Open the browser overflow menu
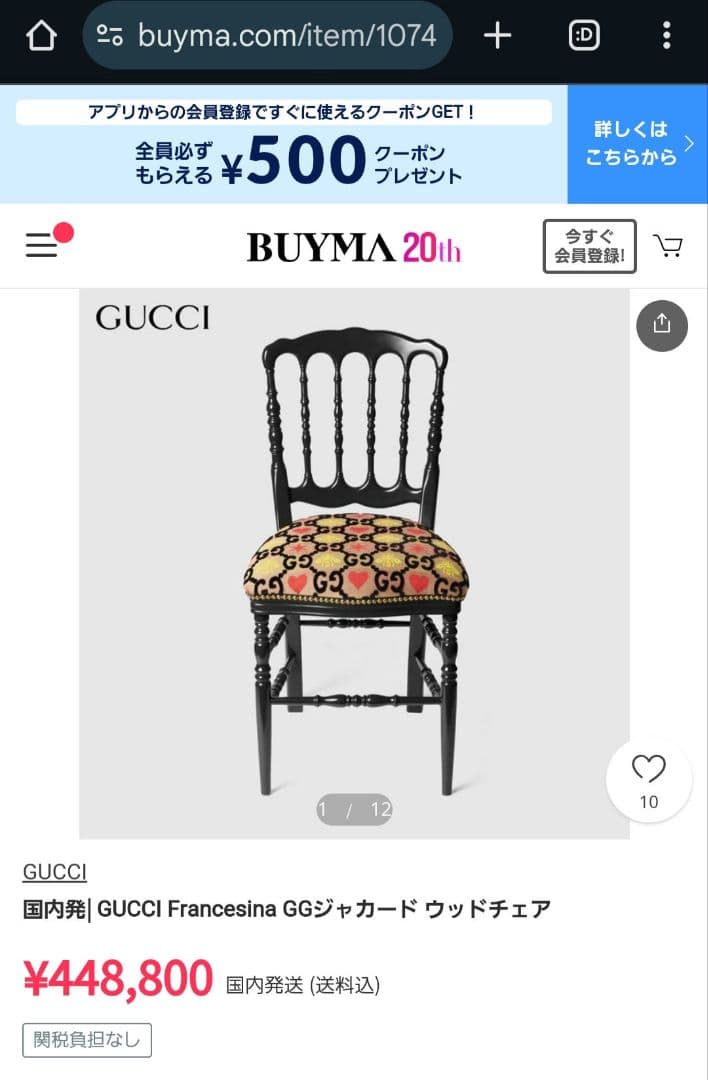Viewport: 708px width, 1080px height. [667, 37]
